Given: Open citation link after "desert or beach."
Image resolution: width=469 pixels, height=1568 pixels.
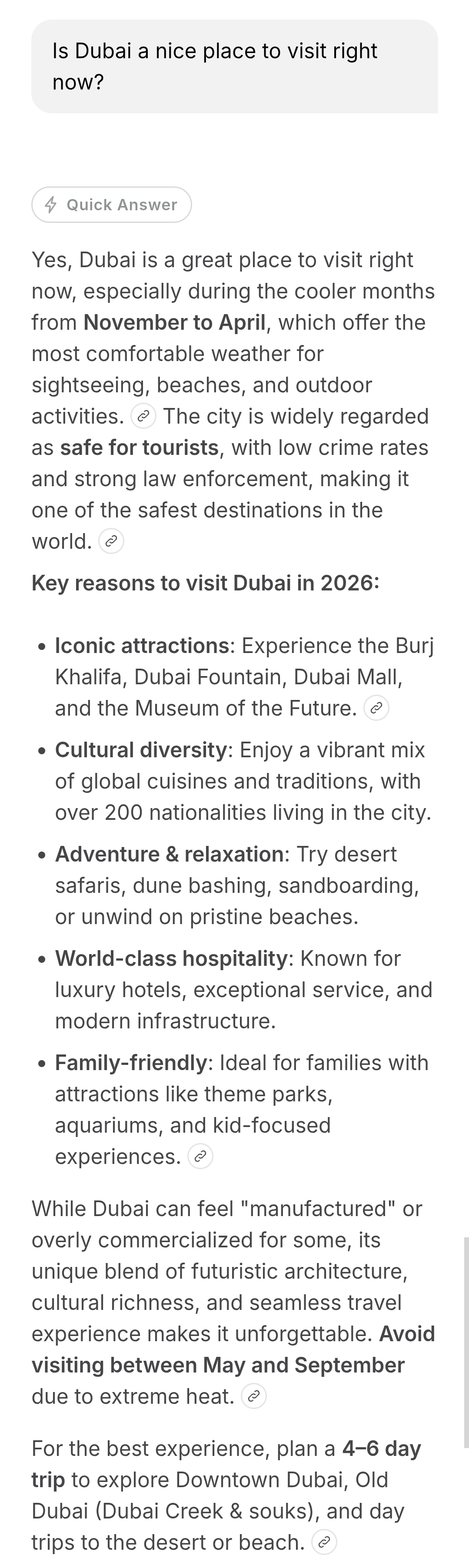Looking at the screenshot, I should 323,1542.
